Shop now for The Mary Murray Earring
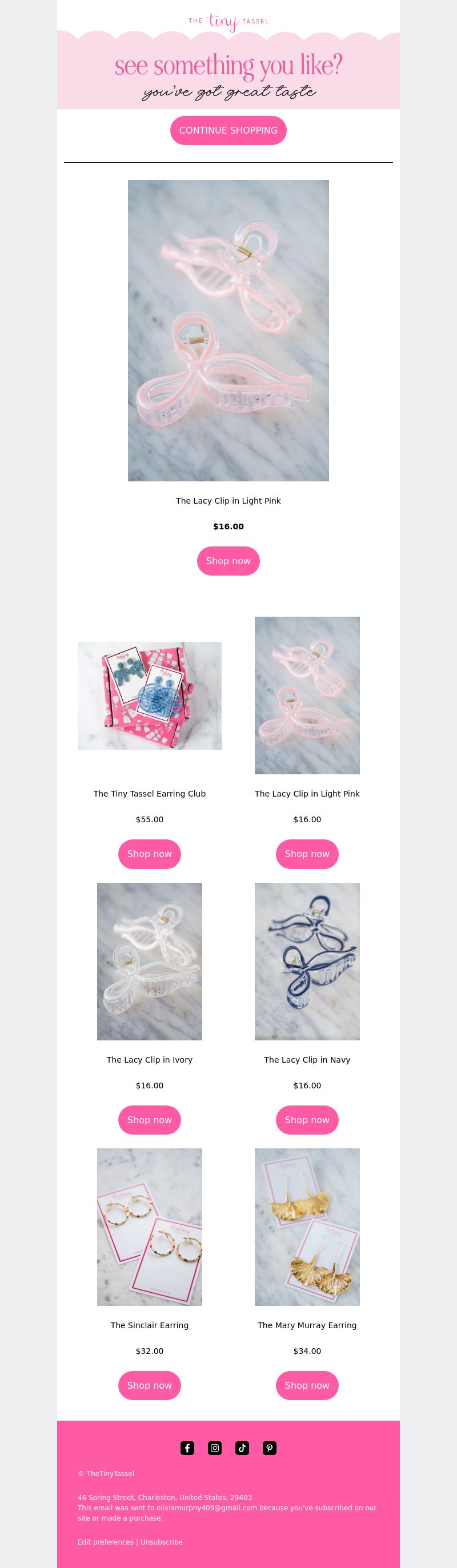 coord(307,1385)
